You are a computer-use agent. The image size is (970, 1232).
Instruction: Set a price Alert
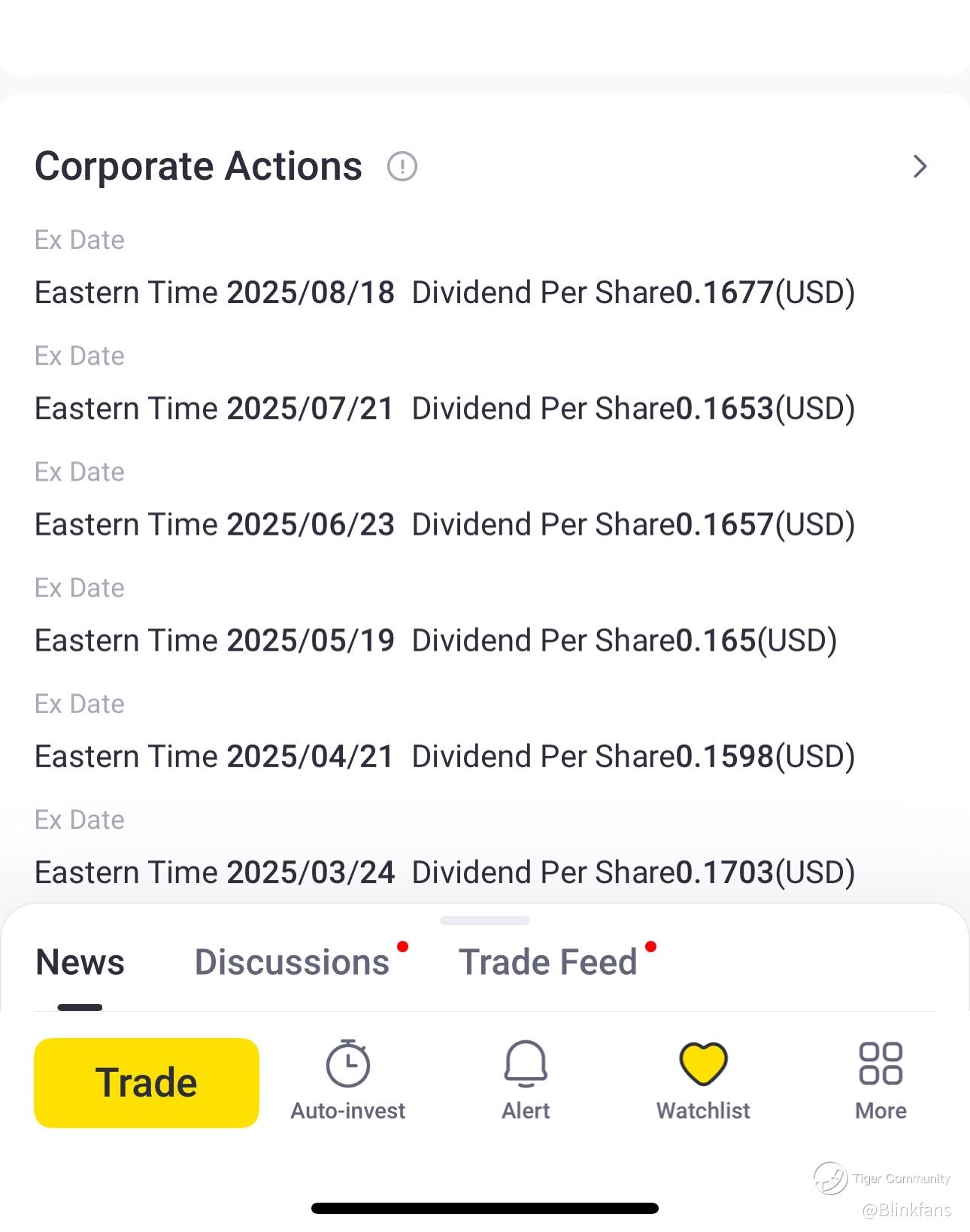click(526, 1080)
